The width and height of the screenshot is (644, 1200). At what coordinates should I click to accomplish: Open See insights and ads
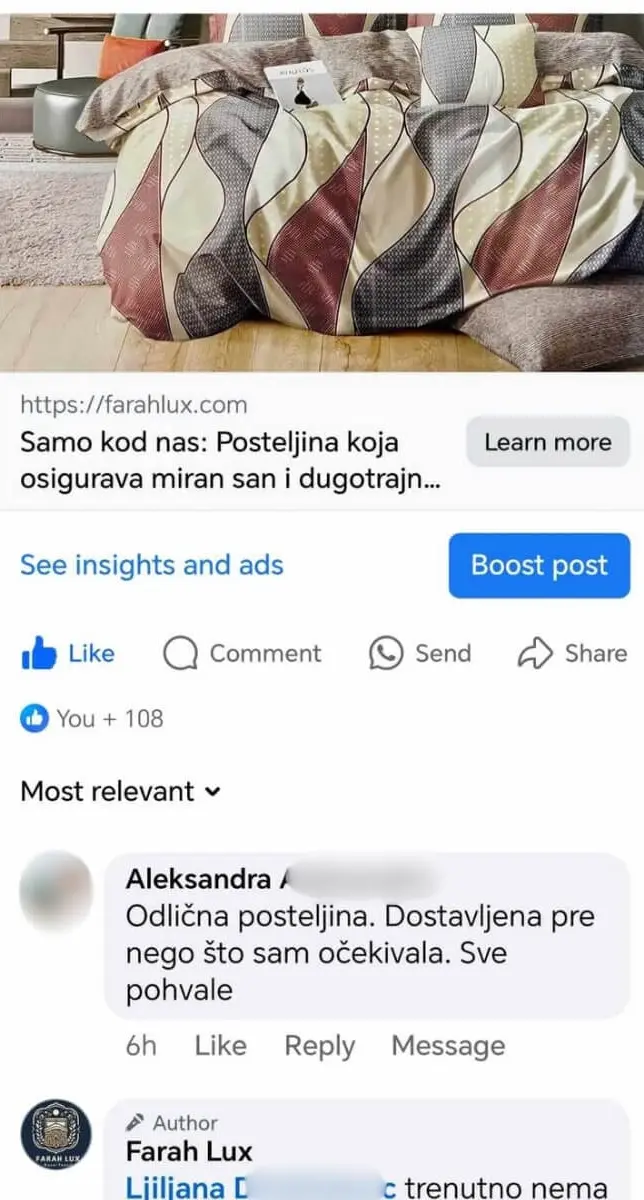152,565
